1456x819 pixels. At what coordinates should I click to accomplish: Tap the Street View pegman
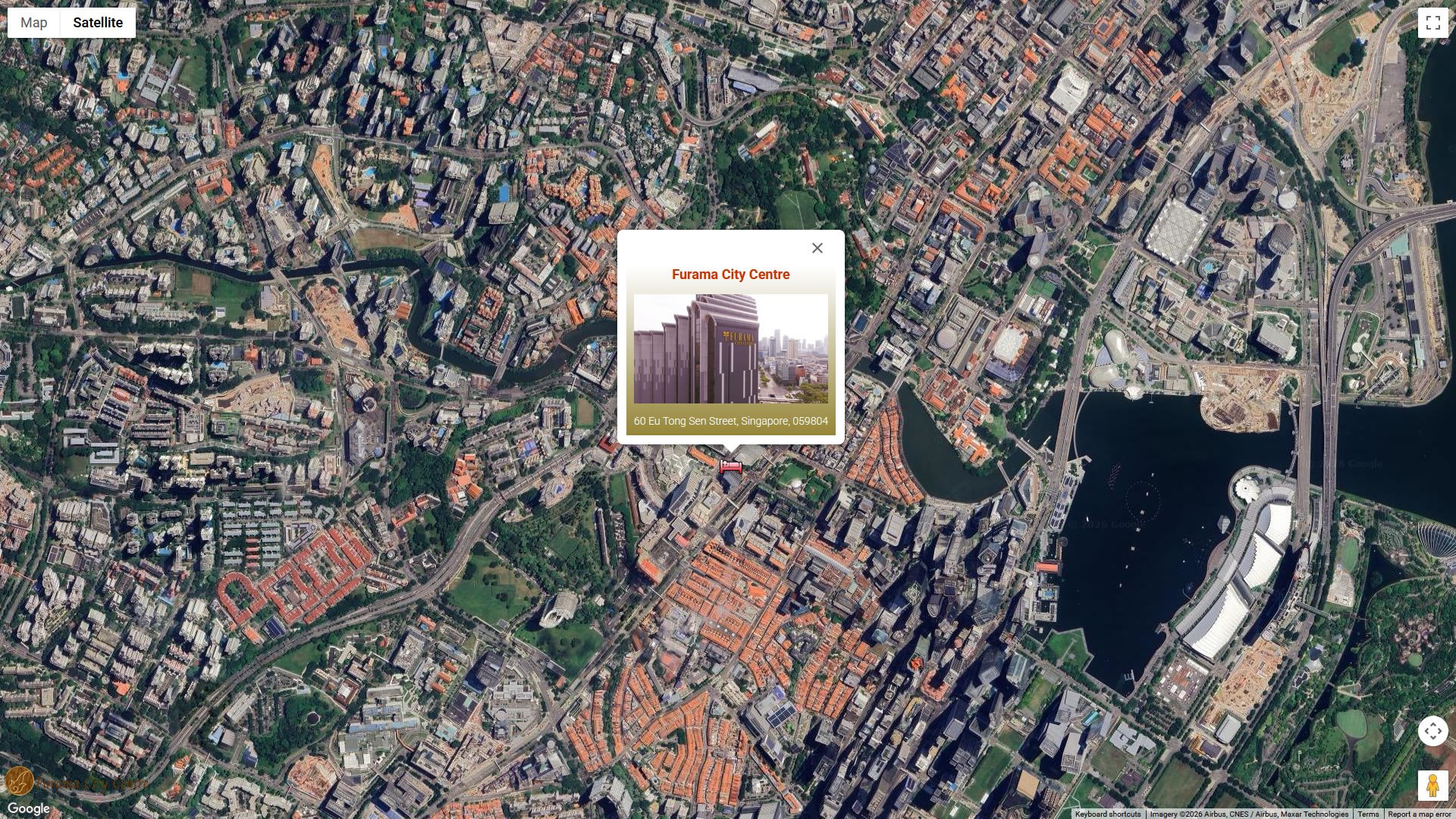[x=1432, y=786]
